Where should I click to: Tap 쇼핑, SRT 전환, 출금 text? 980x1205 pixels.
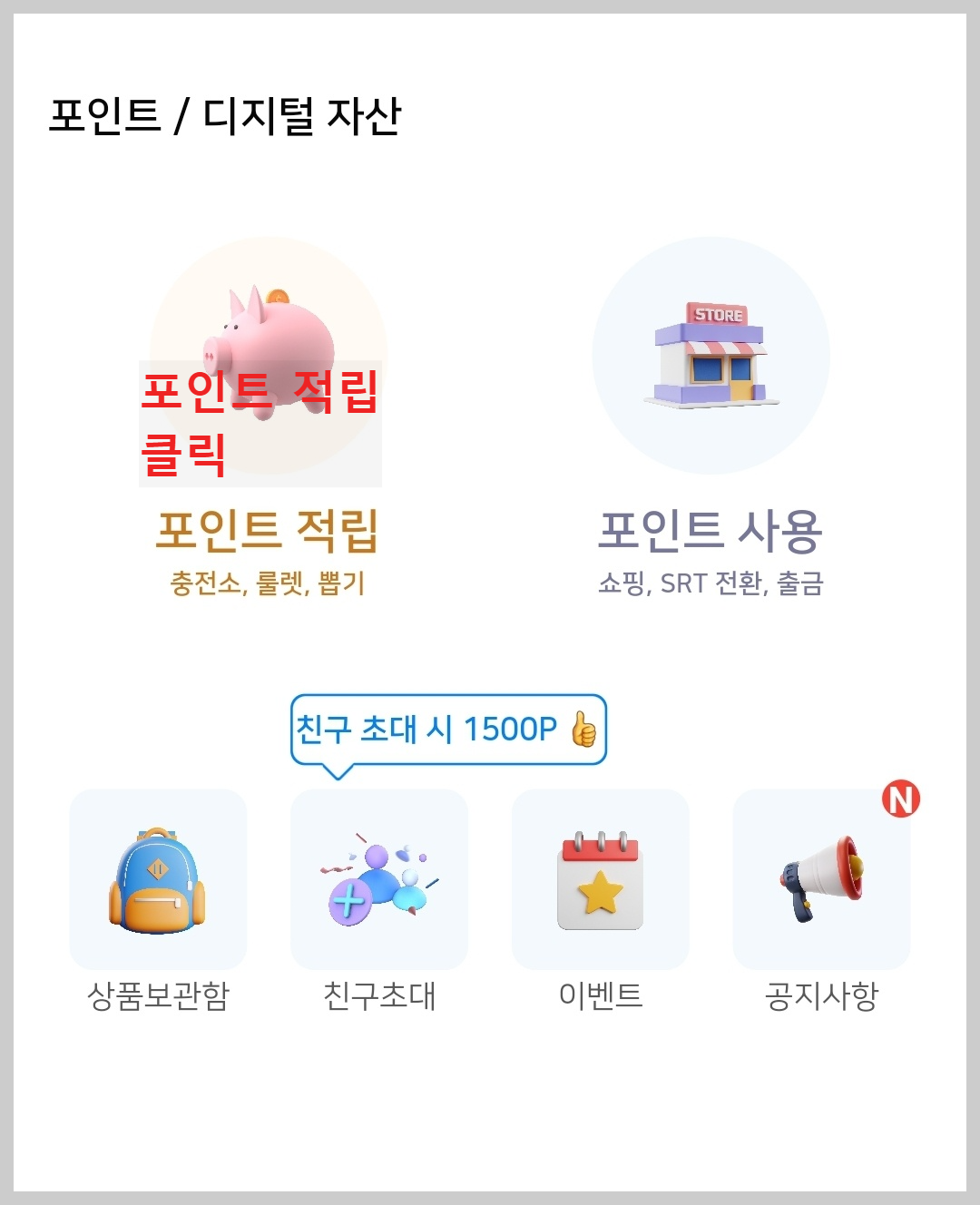(712, 583)
